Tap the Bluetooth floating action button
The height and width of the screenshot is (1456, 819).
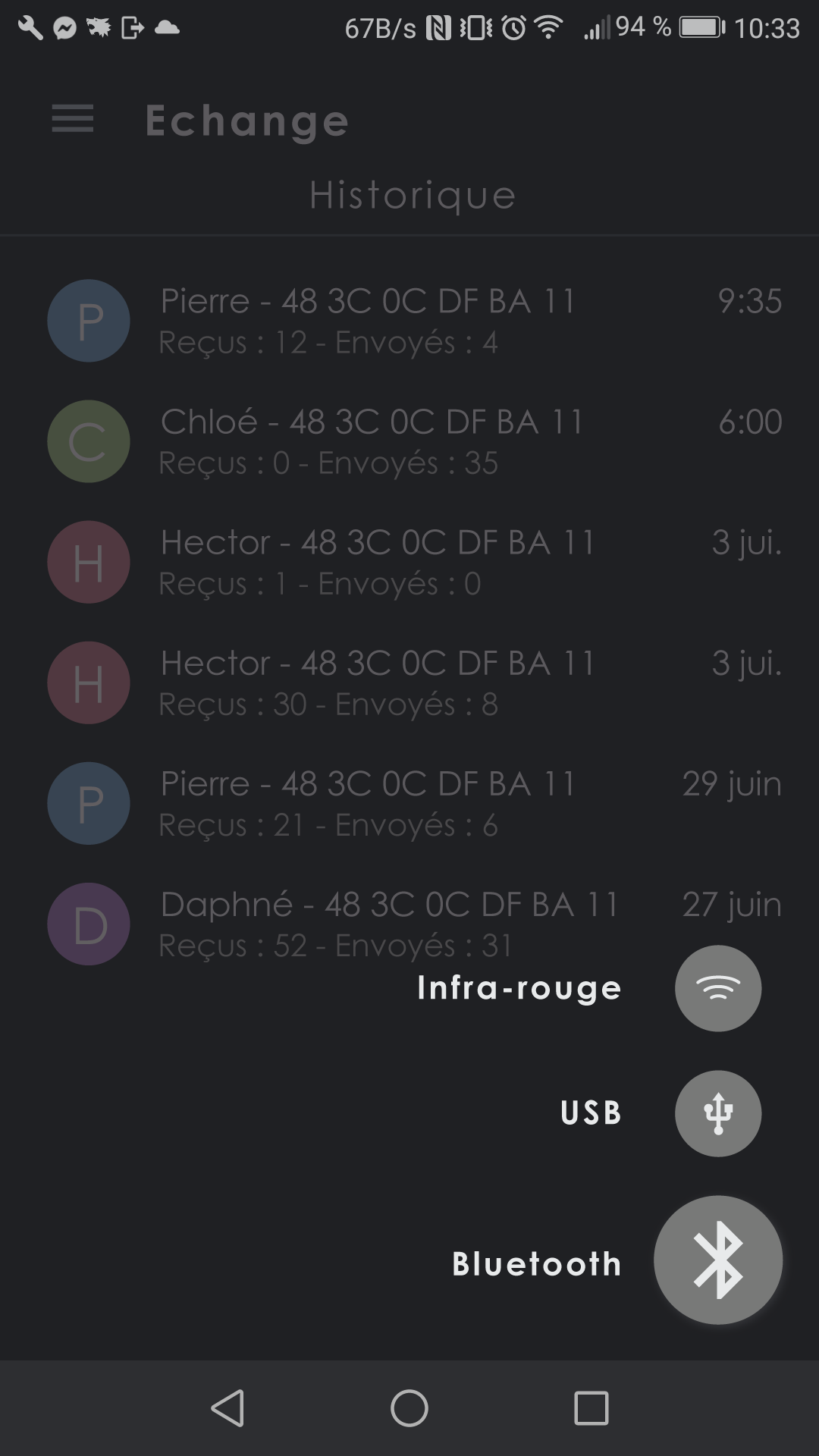pos(718,1260)
